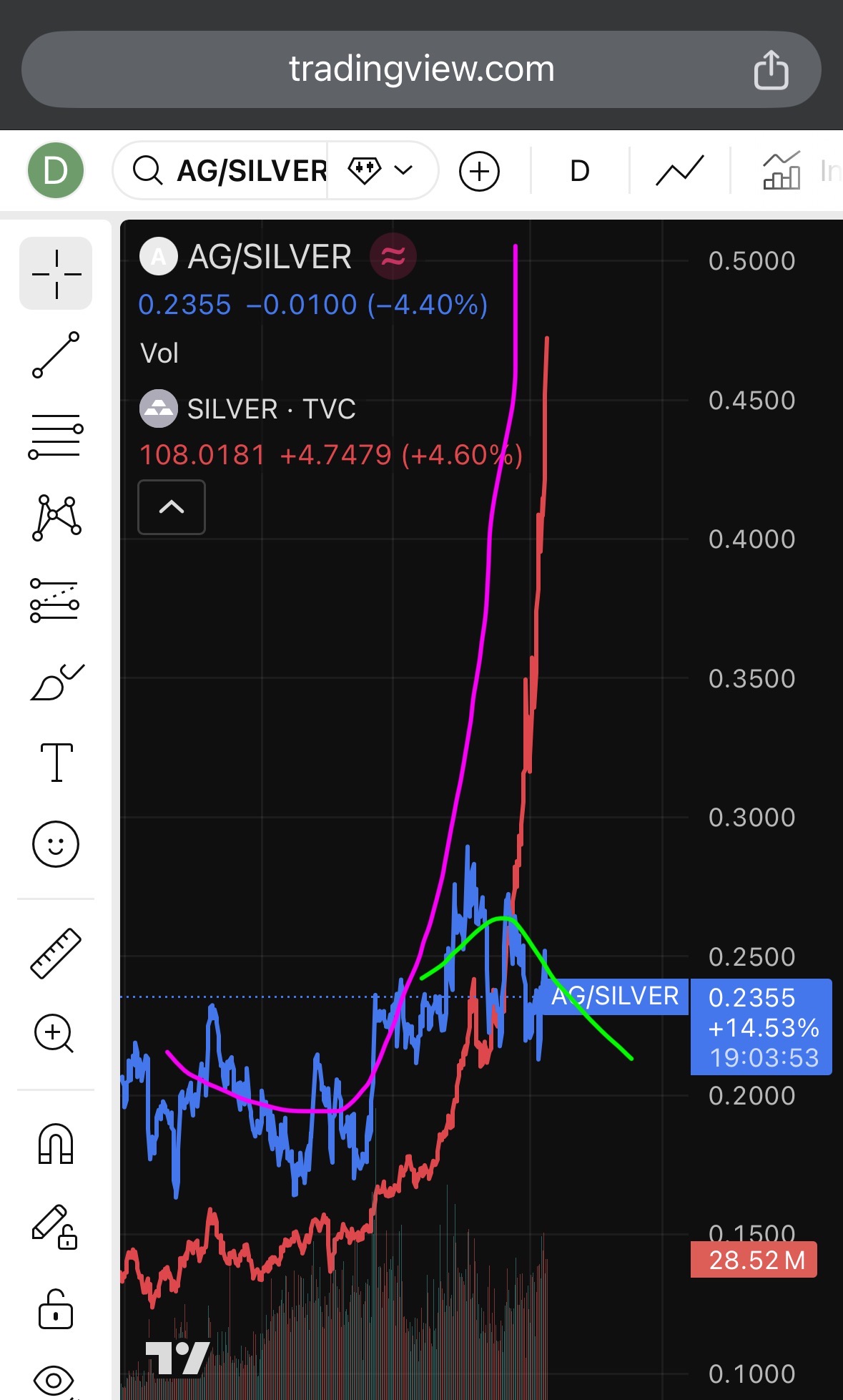Open the tradingview.com address bar
Image resolution: width=843 pixels, height=1400 pixels.
(x=420, y=69)
